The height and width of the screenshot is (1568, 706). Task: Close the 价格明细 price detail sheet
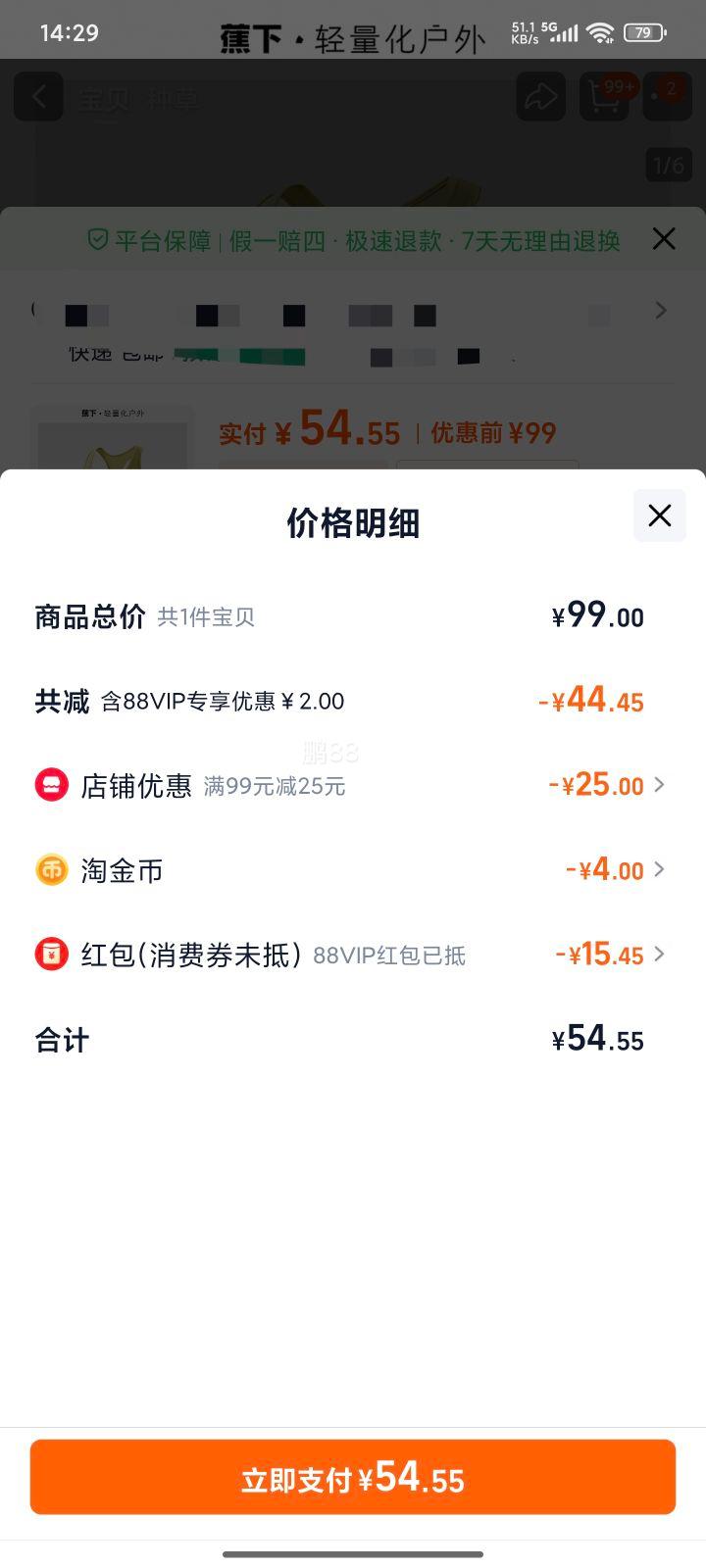[x=660, y=515]
